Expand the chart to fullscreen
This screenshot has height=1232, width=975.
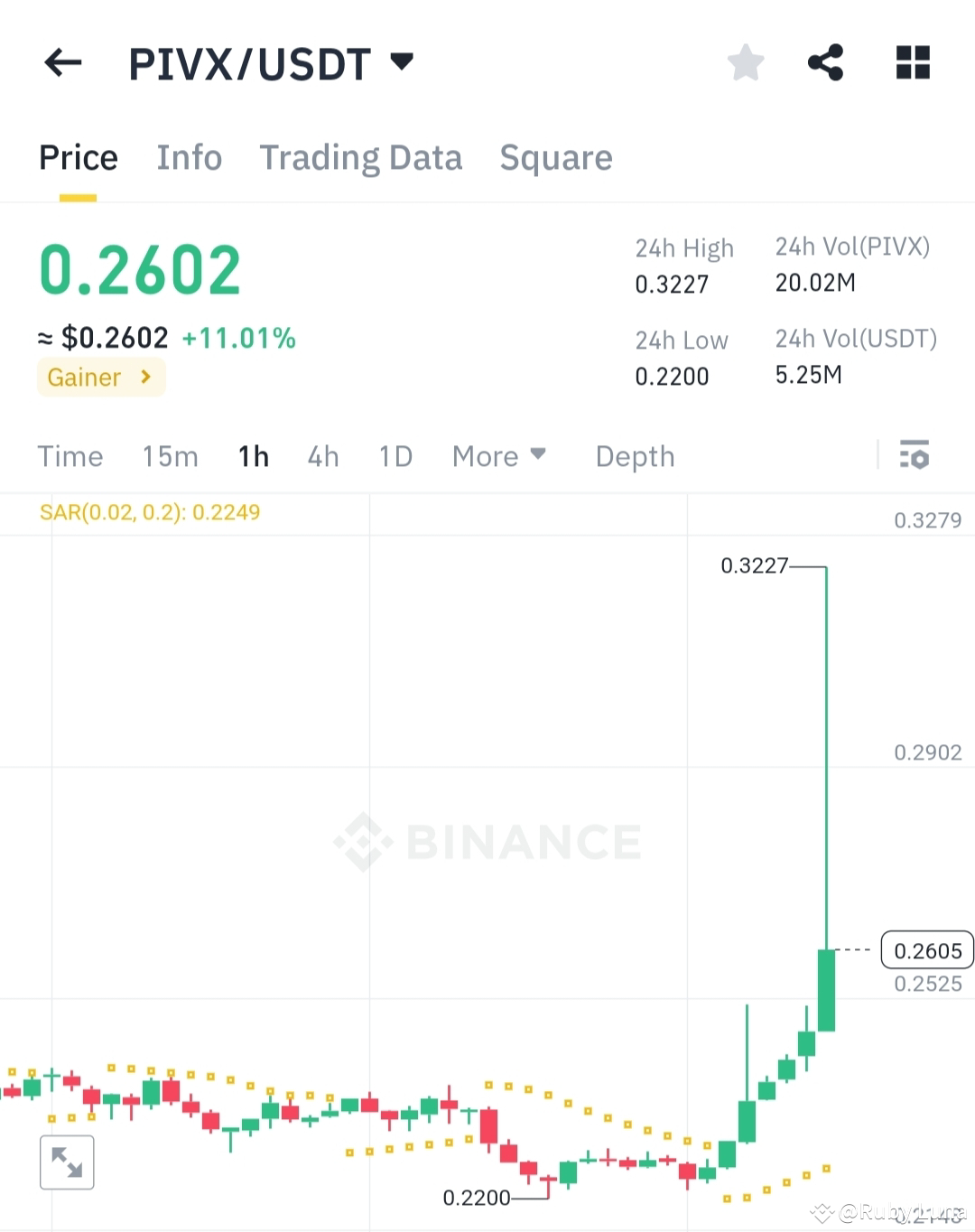pyautogui.click(x=67, y=1162)
